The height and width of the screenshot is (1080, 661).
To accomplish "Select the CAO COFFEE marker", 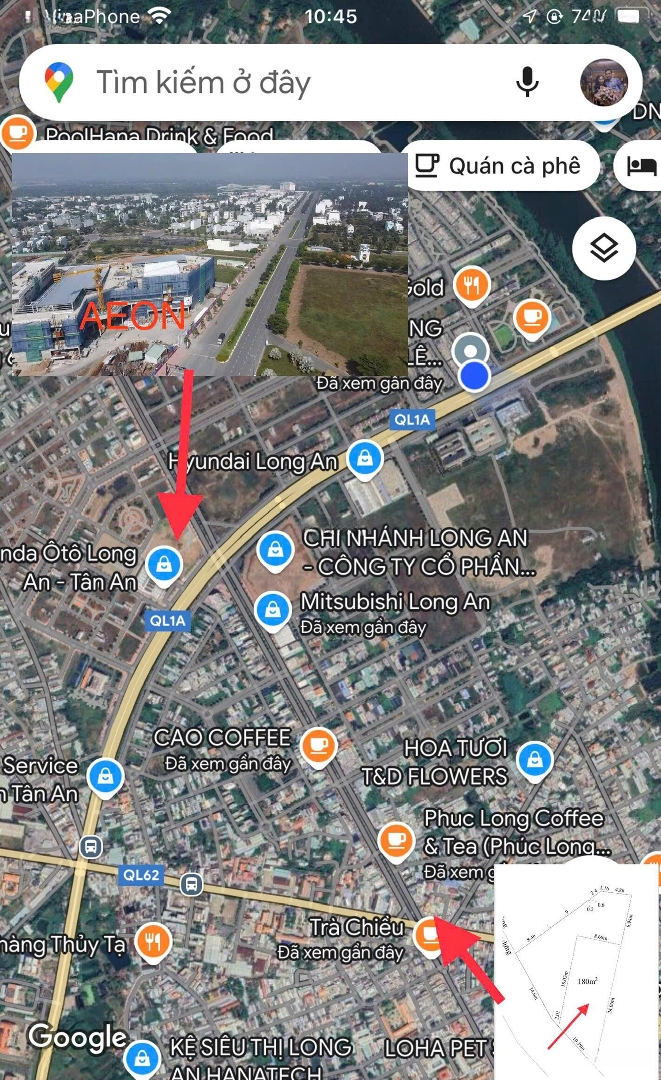I will point(318,745).
